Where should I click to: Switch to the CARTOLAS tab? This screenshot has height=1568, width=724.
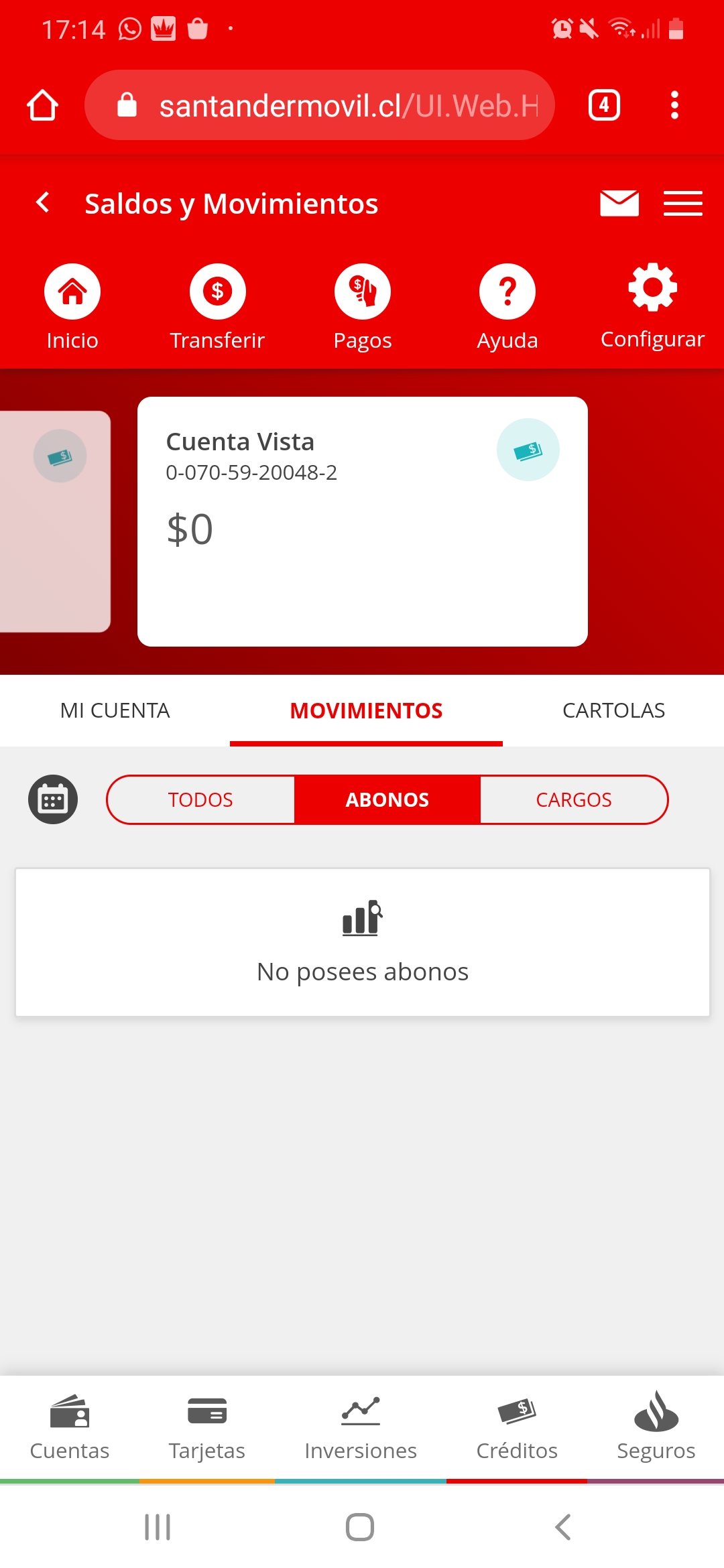[x=613, y=710]
